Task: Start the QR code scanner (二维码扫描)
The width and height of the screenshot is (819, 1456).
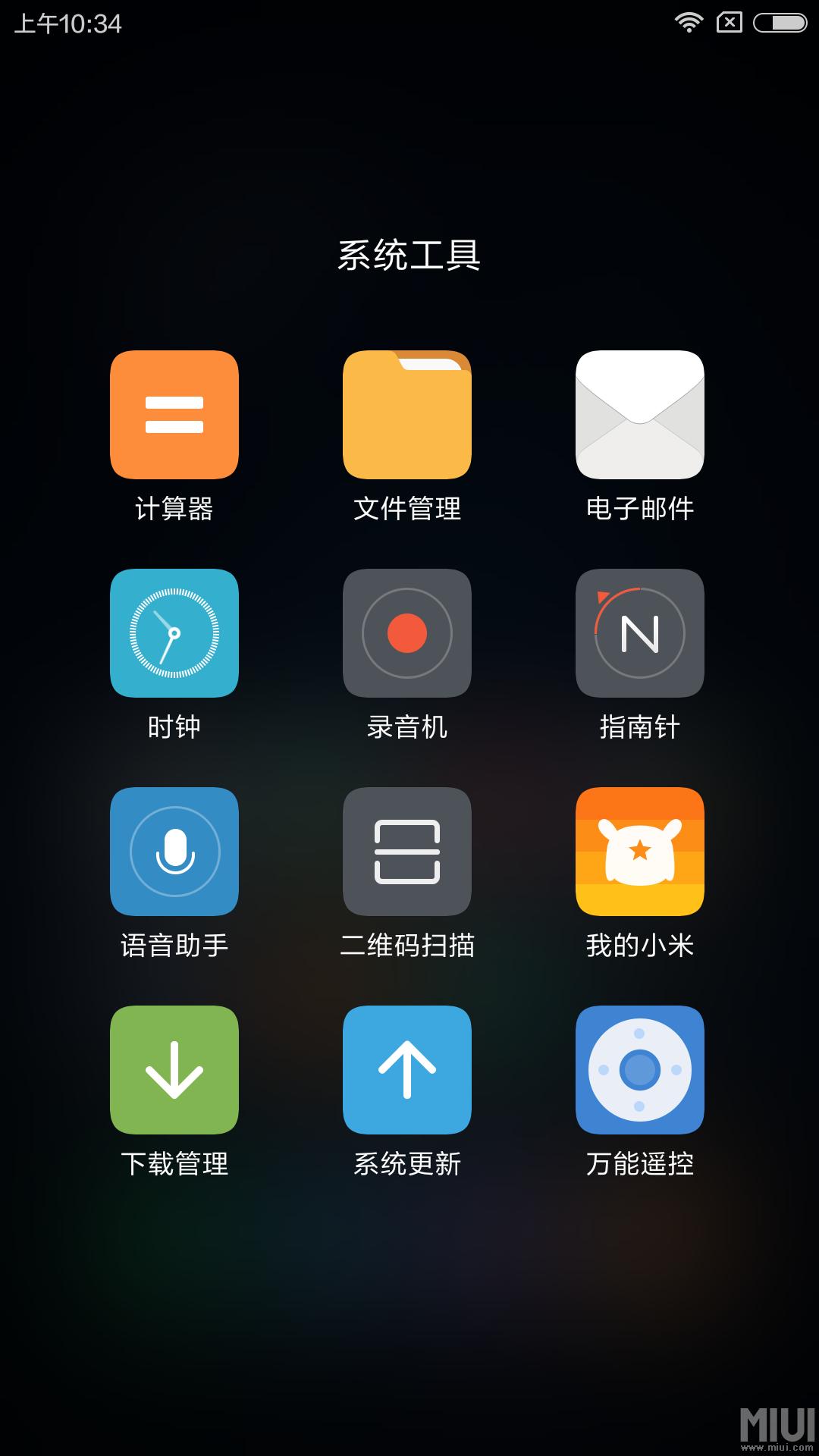Action: tap(407, 852)
